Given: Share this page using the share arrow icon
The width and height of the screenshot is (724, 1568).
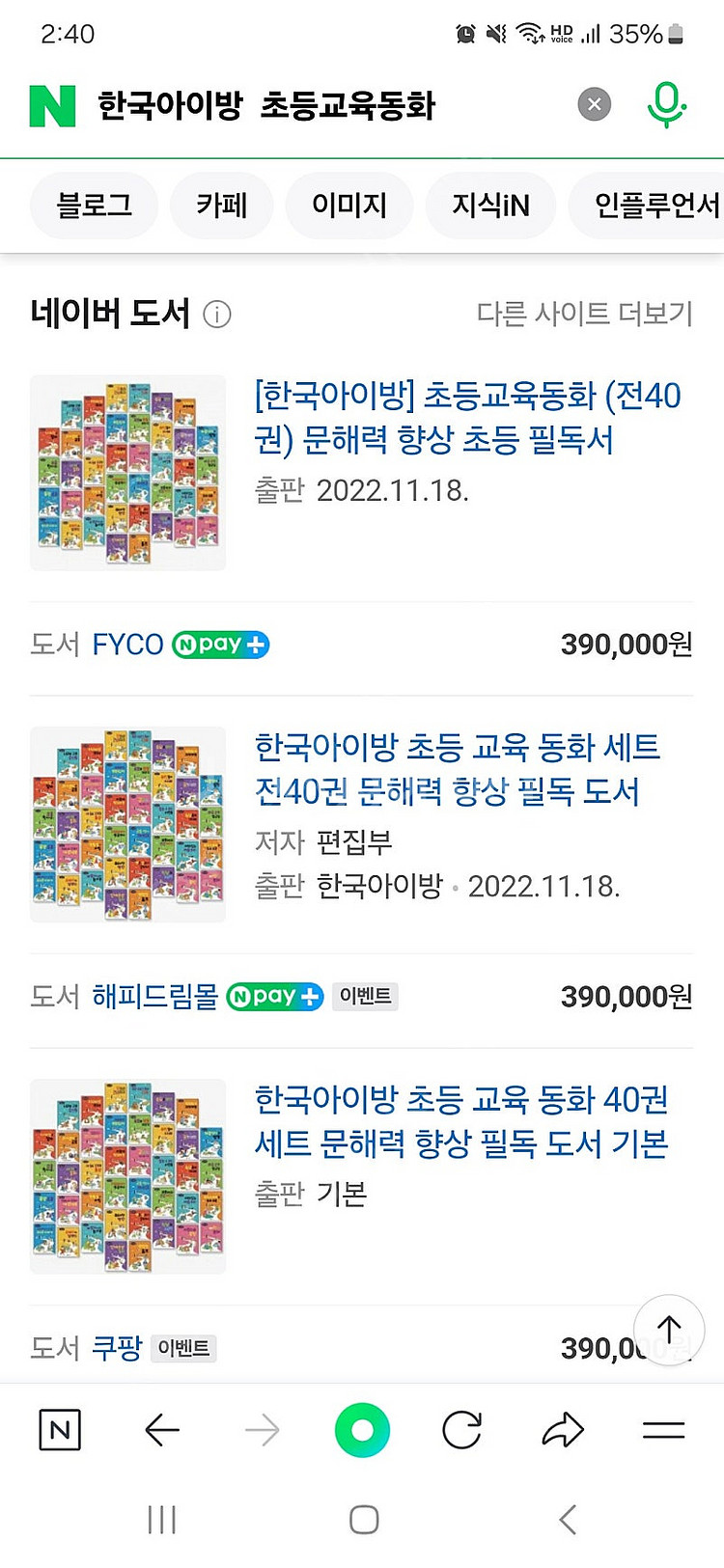Looking at the screenshot, I should [x=564, y=1431].
